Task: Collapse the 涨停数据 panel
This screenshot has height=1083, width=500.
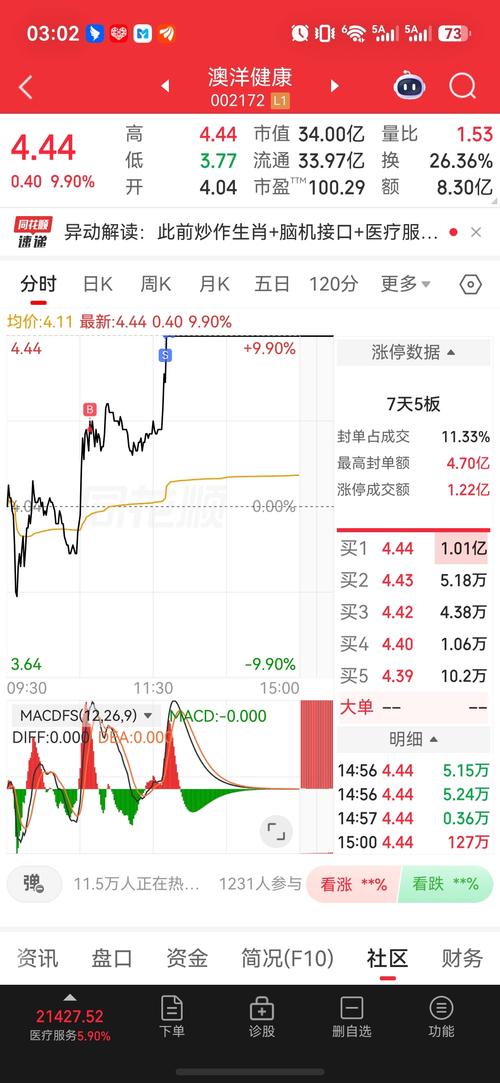Action: point(414,352)
